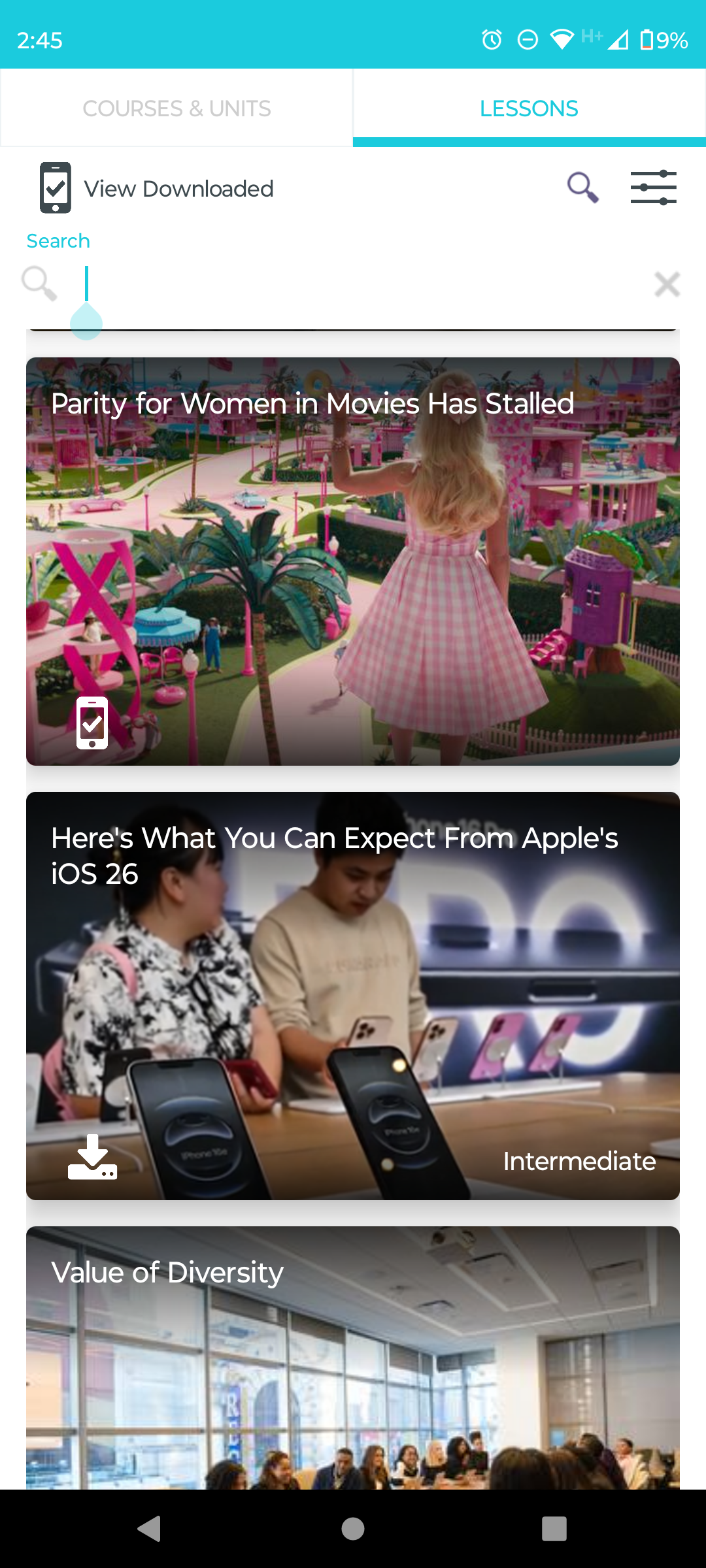Clear the search field with the X
706x1568 pixels.
click(x=667, y=285)
